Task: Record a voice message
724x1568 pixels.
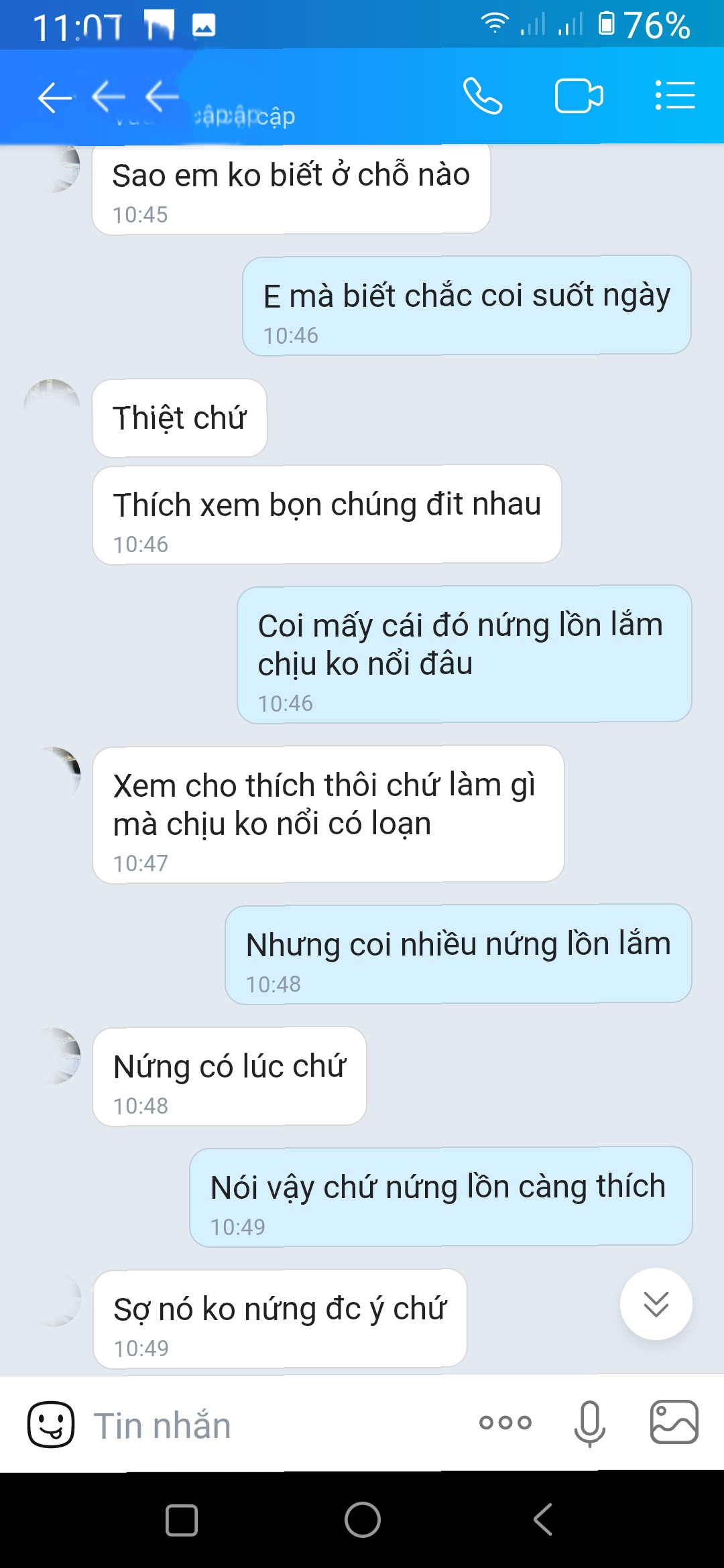Action: coord(590,1423)
